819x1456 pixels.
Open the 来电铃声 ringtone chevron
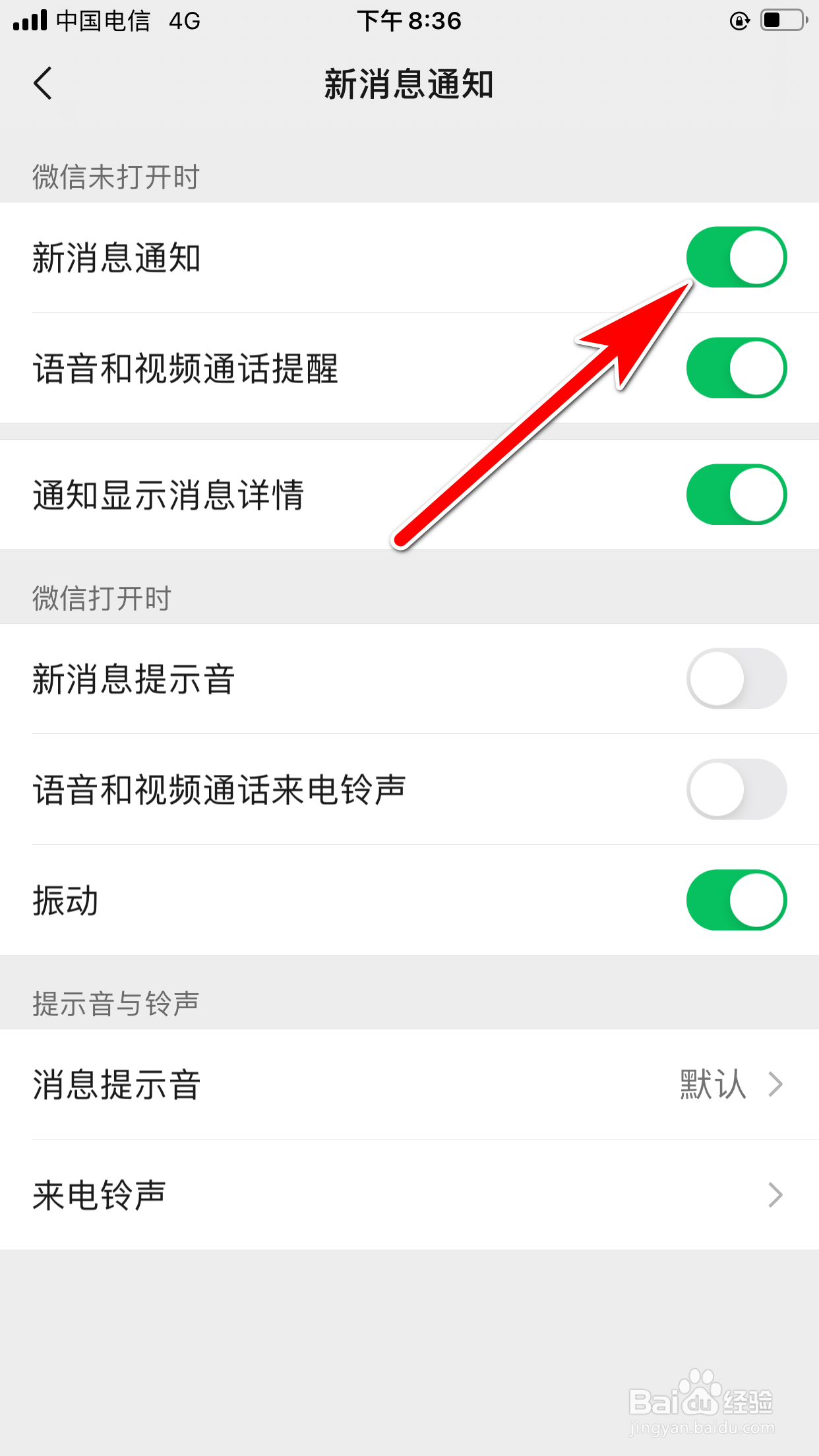[775, 1194]
